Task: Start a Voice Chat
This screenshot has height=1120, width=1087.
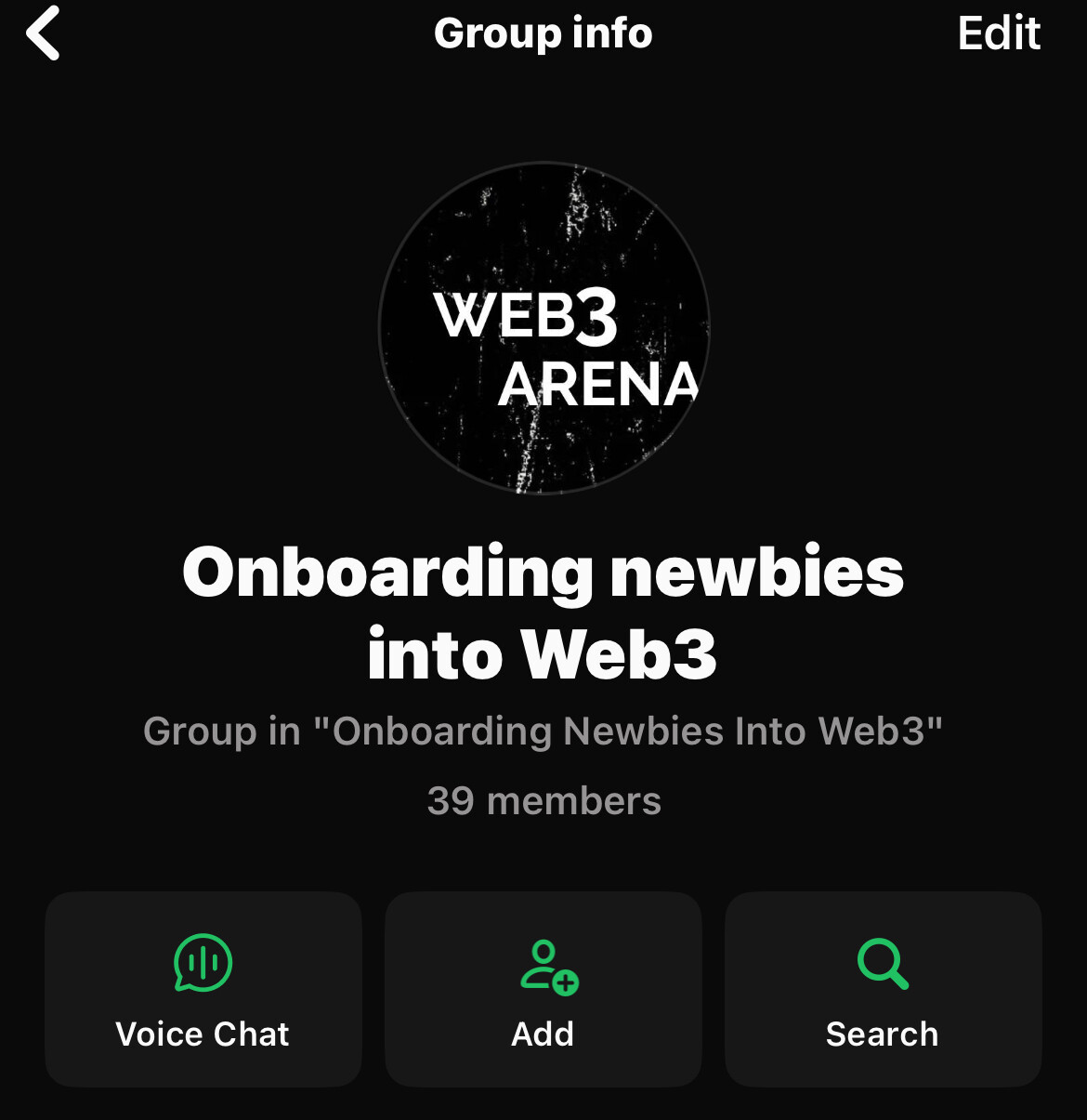Action: click(x=203, y=989)
